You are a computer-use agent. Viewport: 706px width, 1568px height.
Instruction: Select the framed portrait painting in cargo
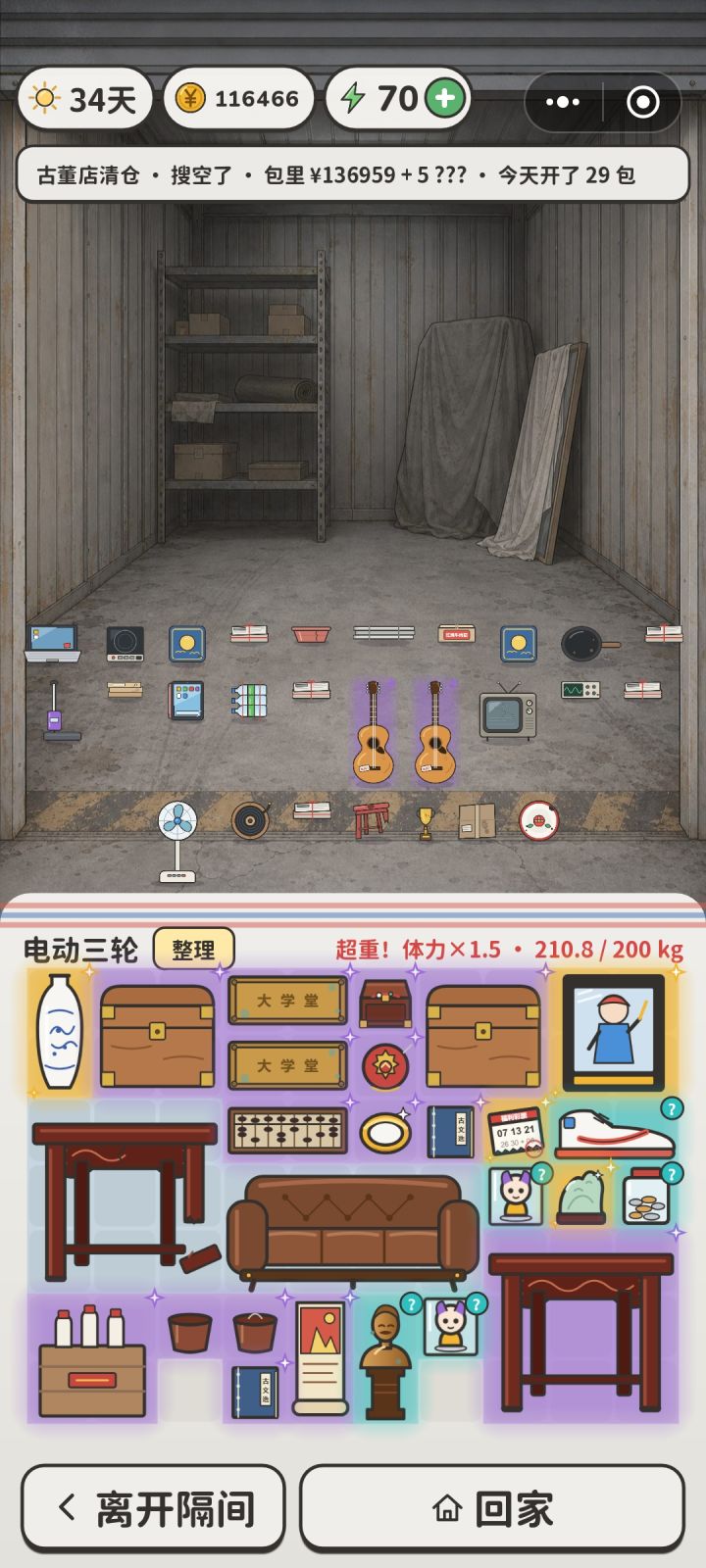(x=613, y=1032)
